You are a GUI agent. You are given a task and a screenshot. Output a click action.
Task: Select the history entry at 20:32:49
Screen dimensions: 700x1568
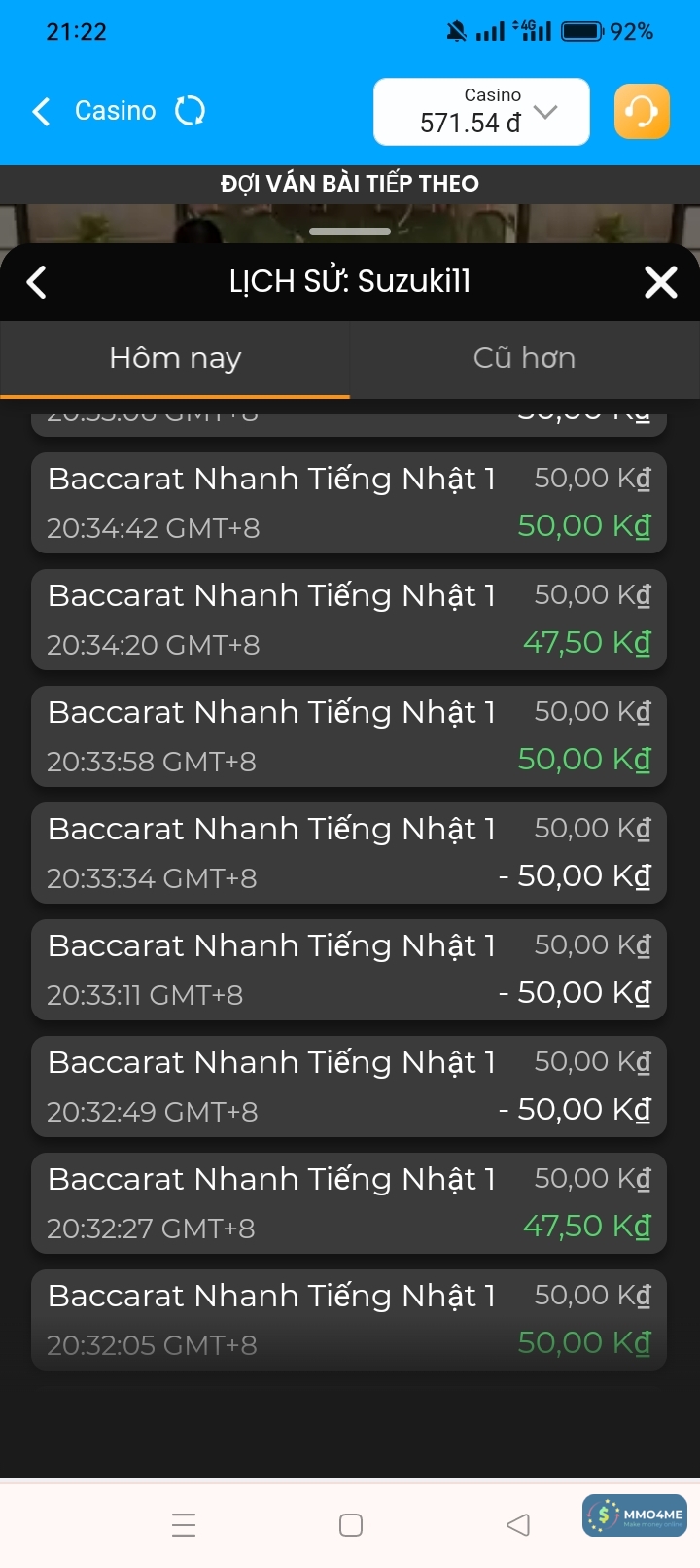coord(349,1087)
